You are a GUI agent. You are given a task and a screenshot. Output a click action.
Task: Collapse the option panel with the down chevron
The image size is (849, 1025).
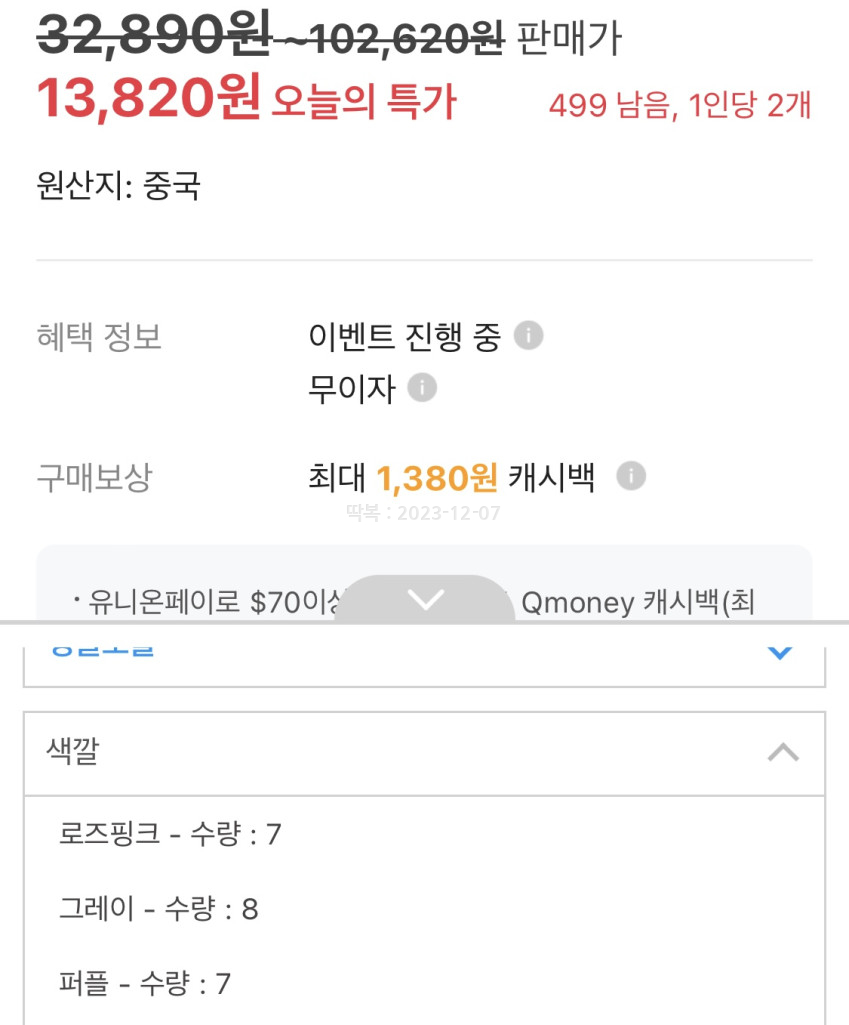tap(425, 599)
